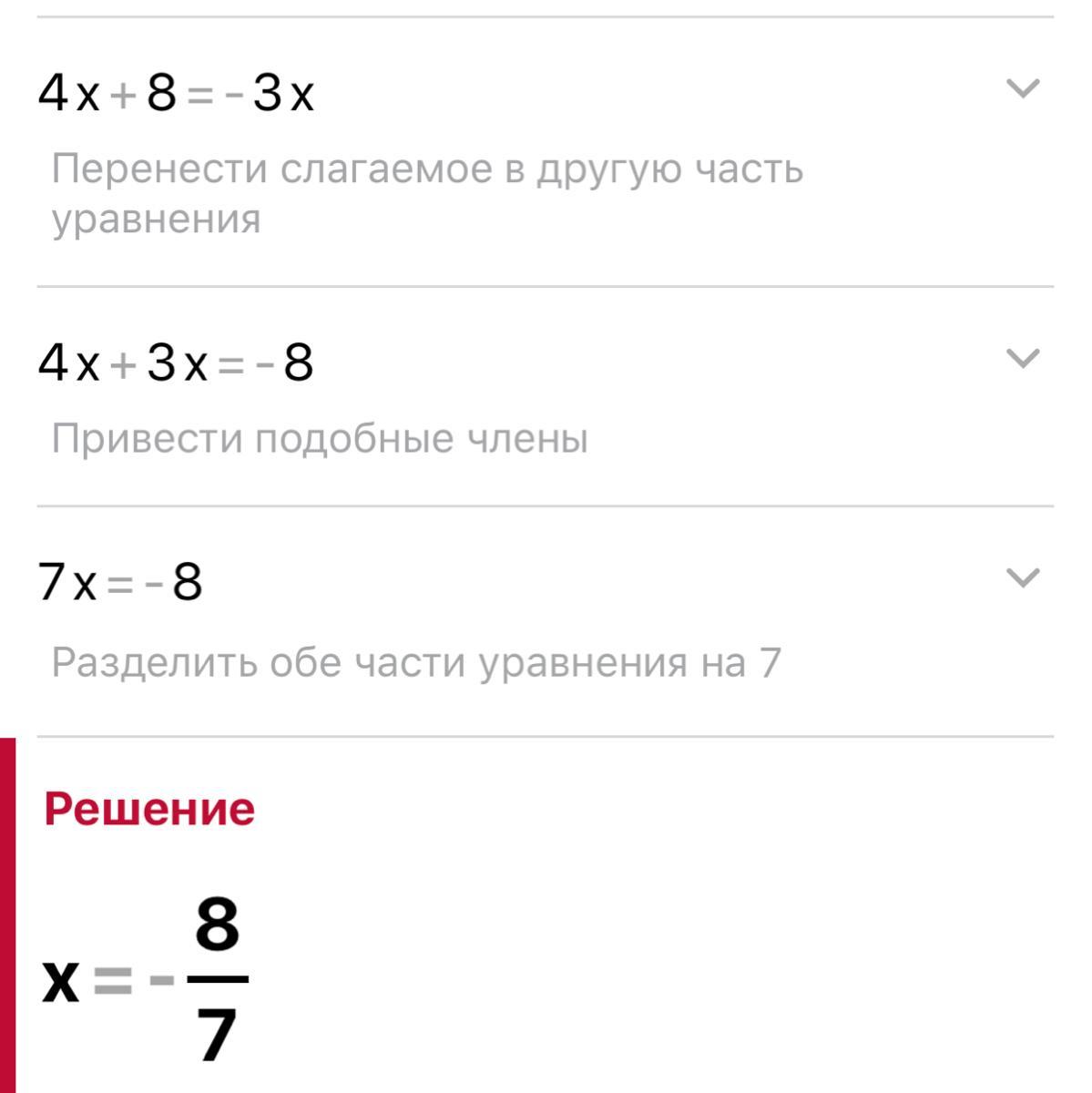Expand the step 4x + 8 = -3x
Viewport: 1092px width, 1093px height.
(x=1022, y=89)
